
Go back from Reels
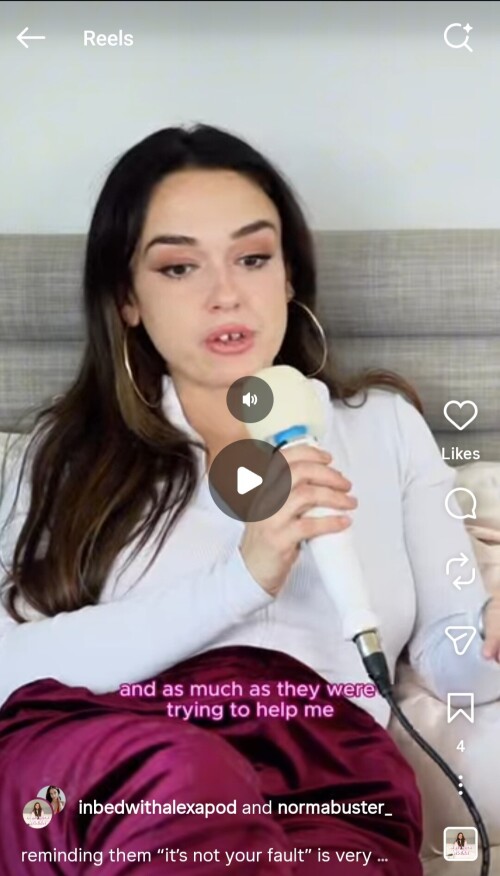click(x=31, y=38)
